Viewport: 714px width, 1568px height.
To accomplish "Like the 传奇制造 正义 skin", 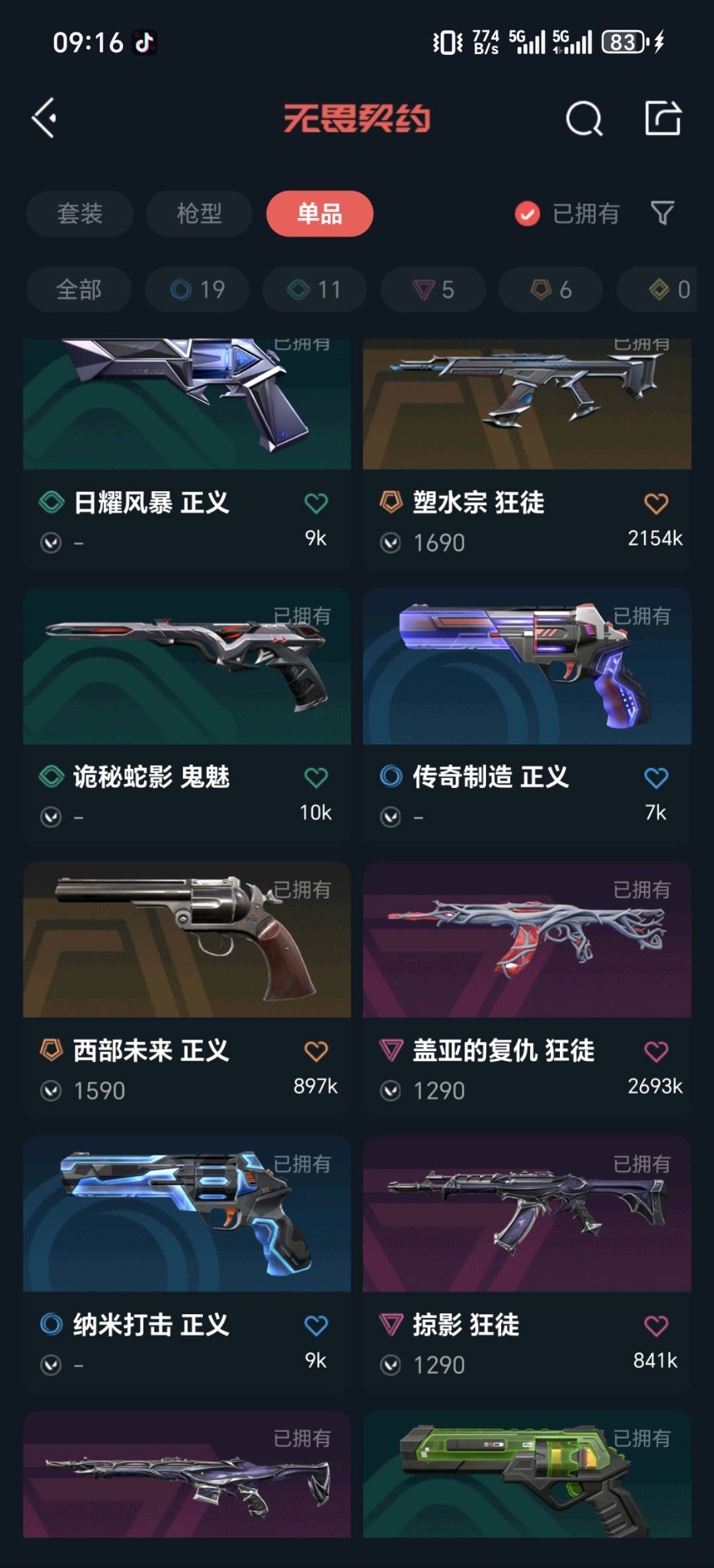I will point(656,778).
